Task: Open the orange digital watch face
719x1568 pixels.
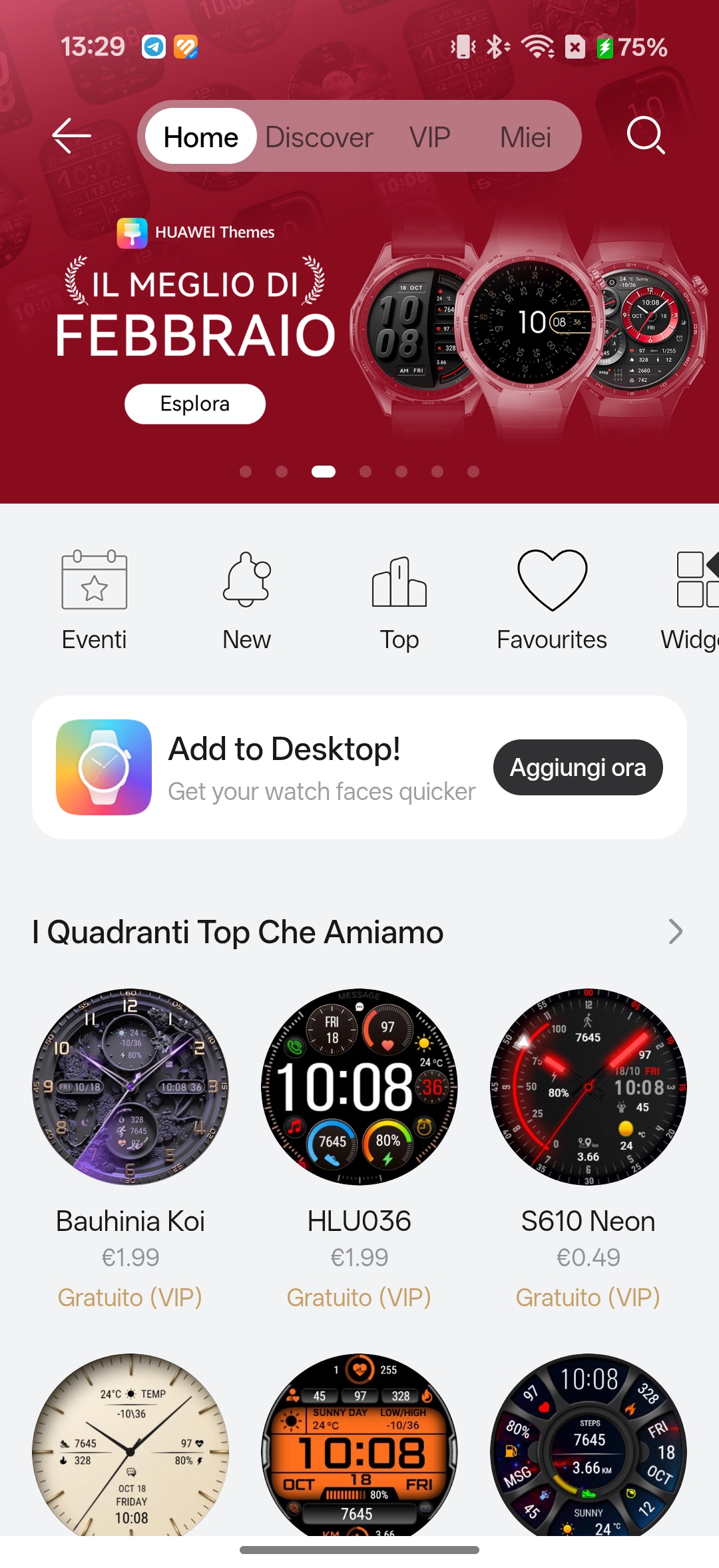Action: [359, 1445]
